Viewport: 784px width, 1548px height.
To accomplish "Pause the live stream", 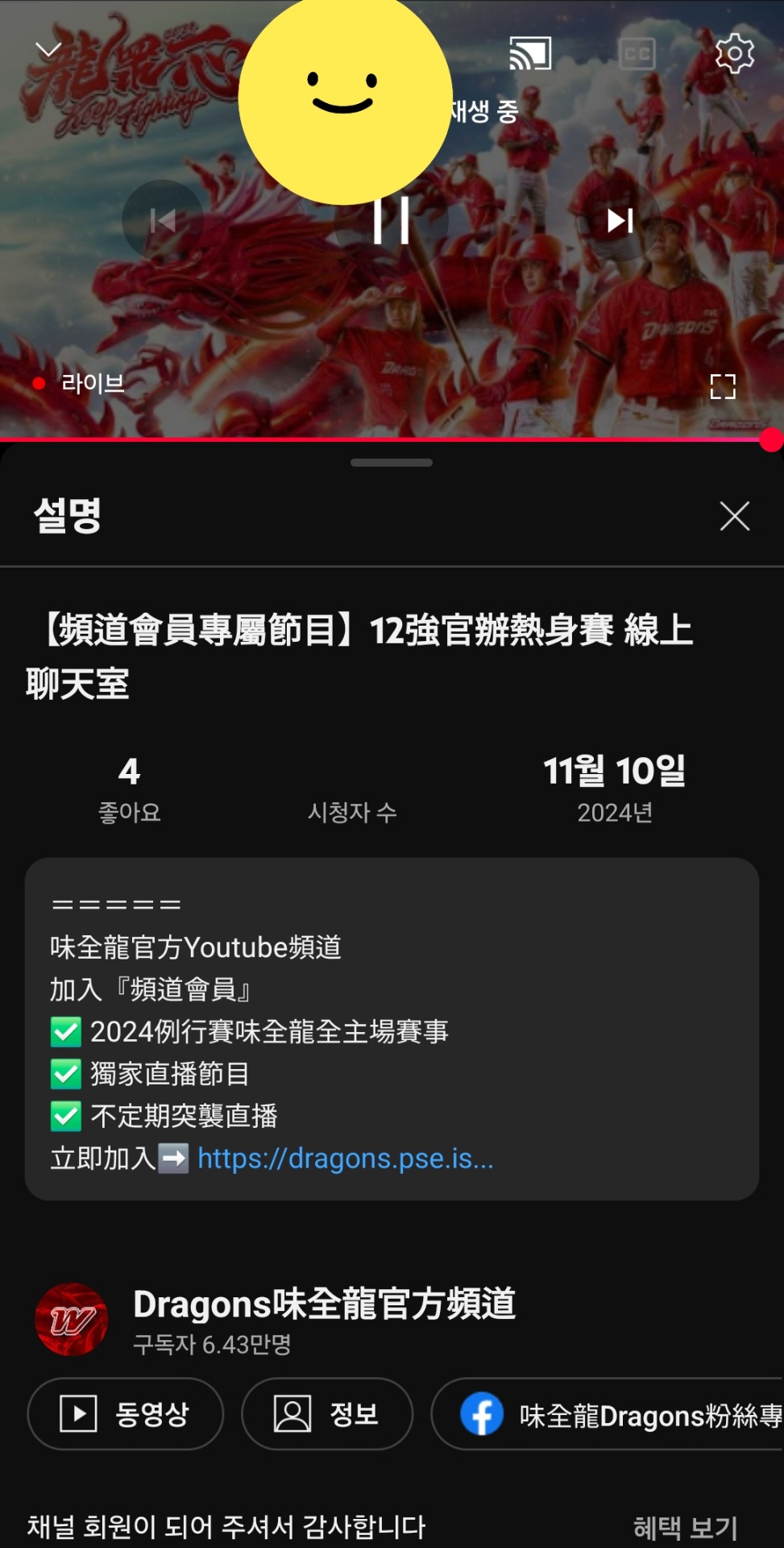I will [392, 219].
